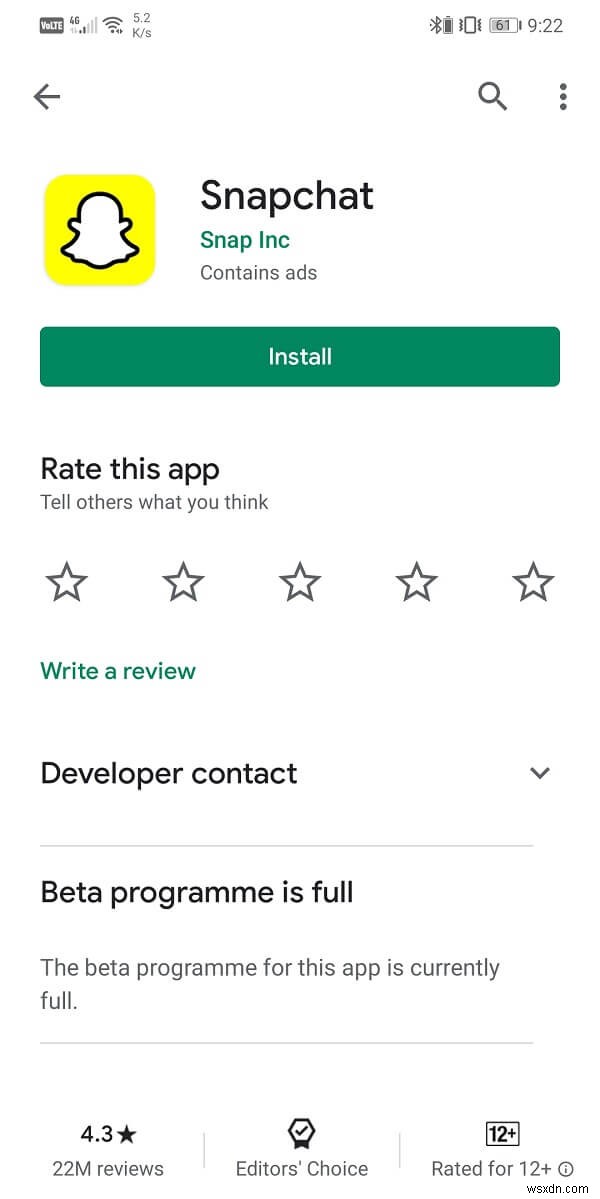Tap Write a review
This screenshot has width=600, height=1199.
point(118,671)
